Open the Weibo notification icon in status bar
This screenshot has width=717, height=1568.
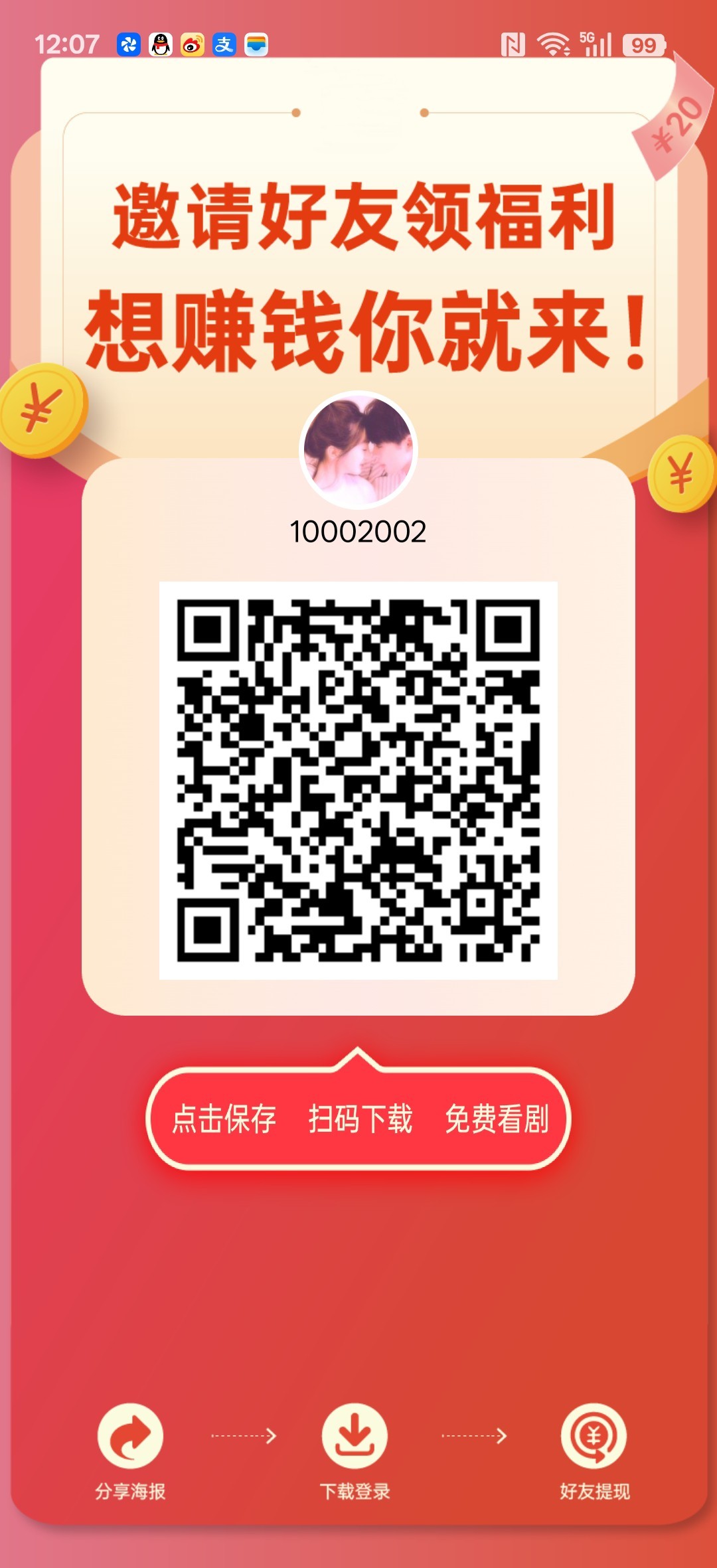[193, 44]
